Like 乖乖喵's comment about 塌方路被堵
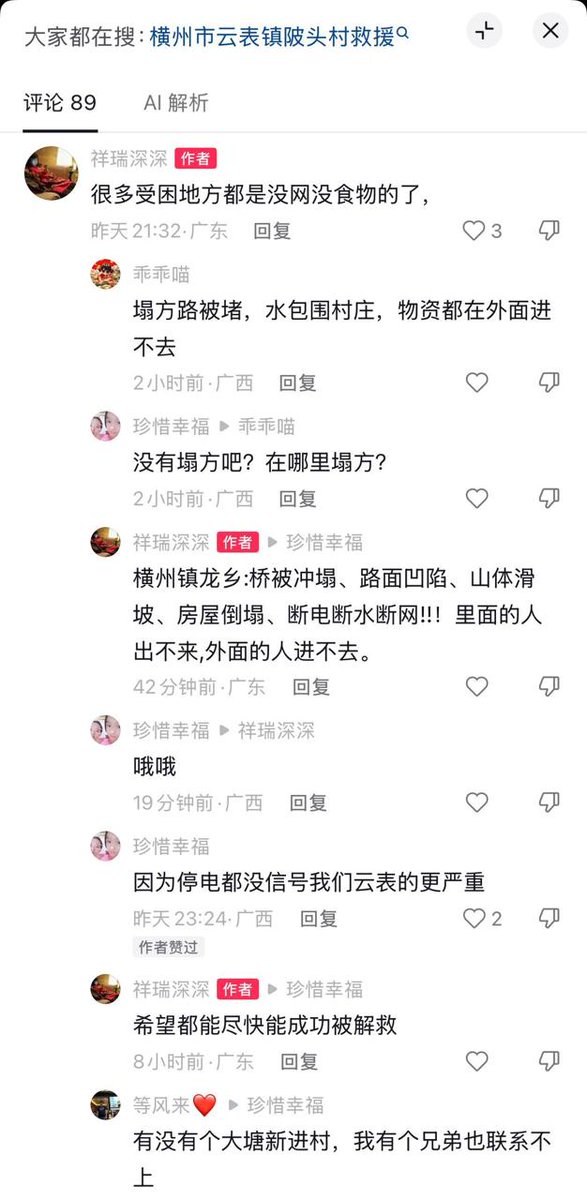587x1200 pixels. (x=477, y=382)
